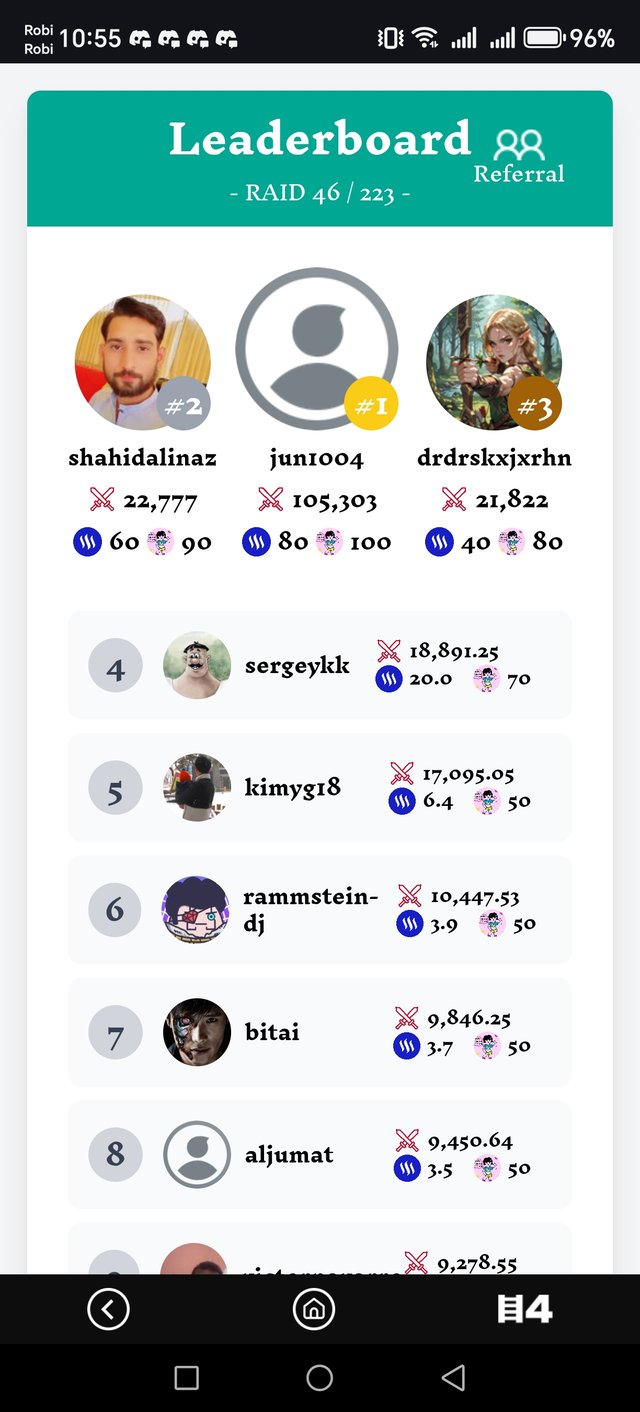The width and height of the screenshot is (640, 1412).
Task: Open the browser home page
Action: pyautogui.click(x=313, y=1309)
